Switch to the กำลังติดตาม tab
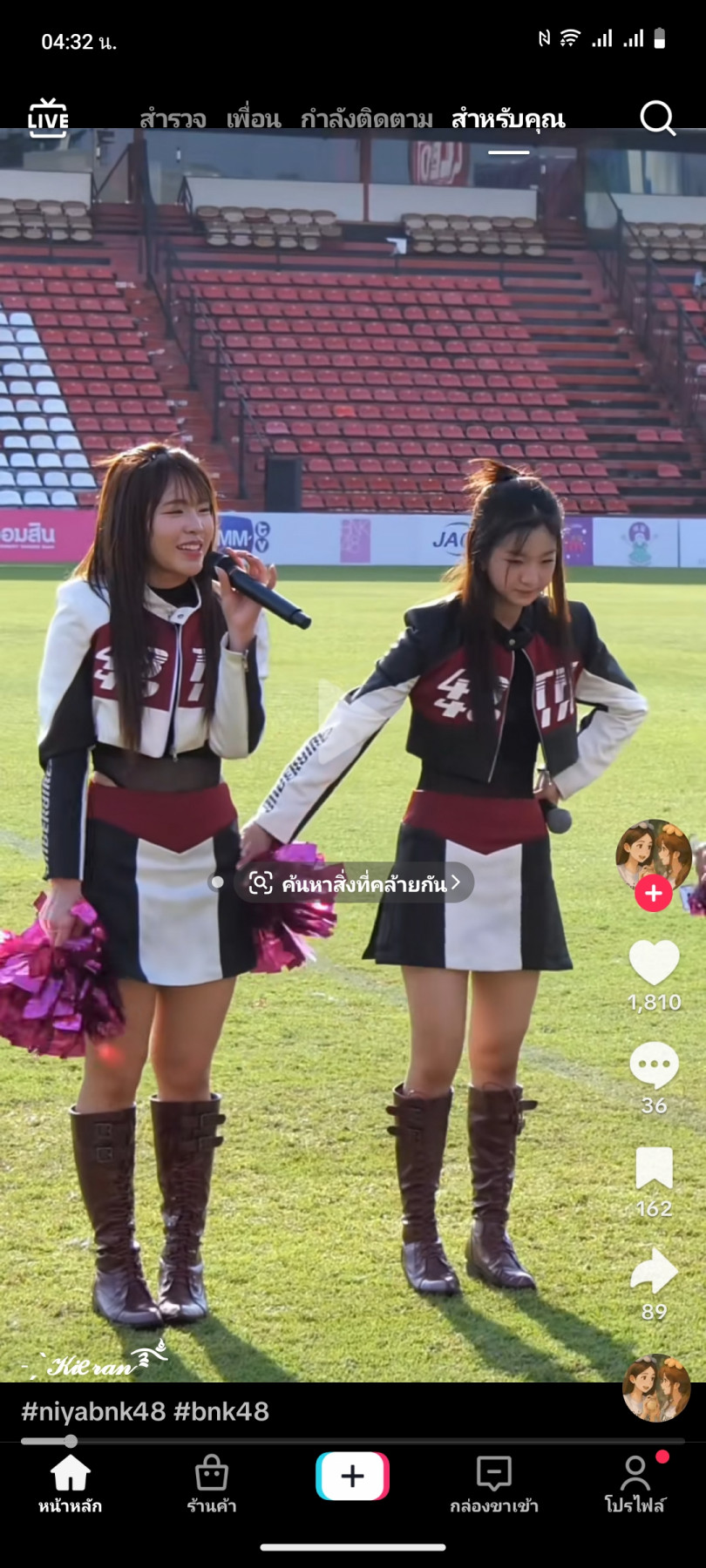This screenshot has width=706, height=1568. tap(366, 119)
